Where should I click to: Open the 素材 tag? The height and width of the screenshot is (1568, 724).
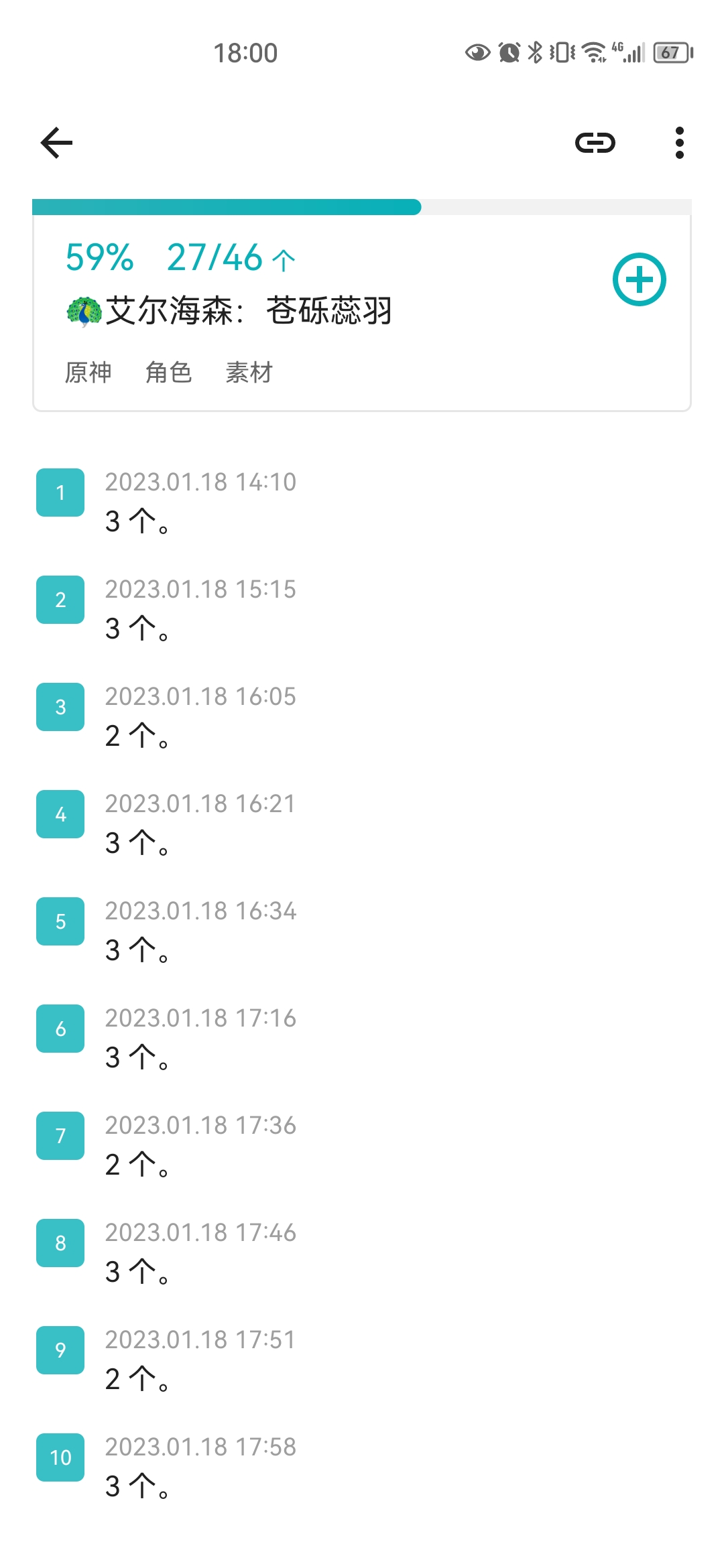pos(249,373)
